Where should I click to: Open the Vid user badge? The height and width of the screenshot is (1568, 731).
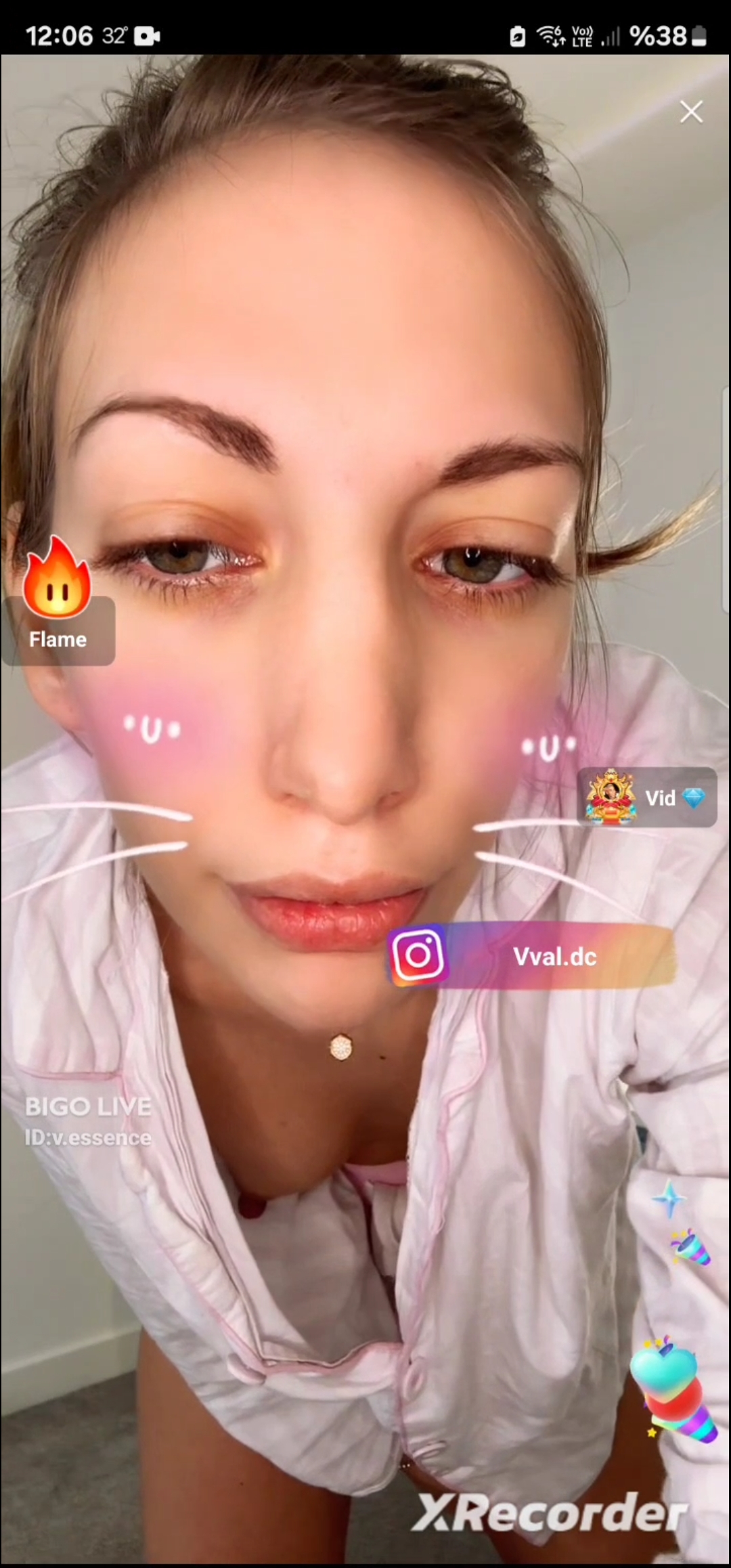tap(647, 797)
